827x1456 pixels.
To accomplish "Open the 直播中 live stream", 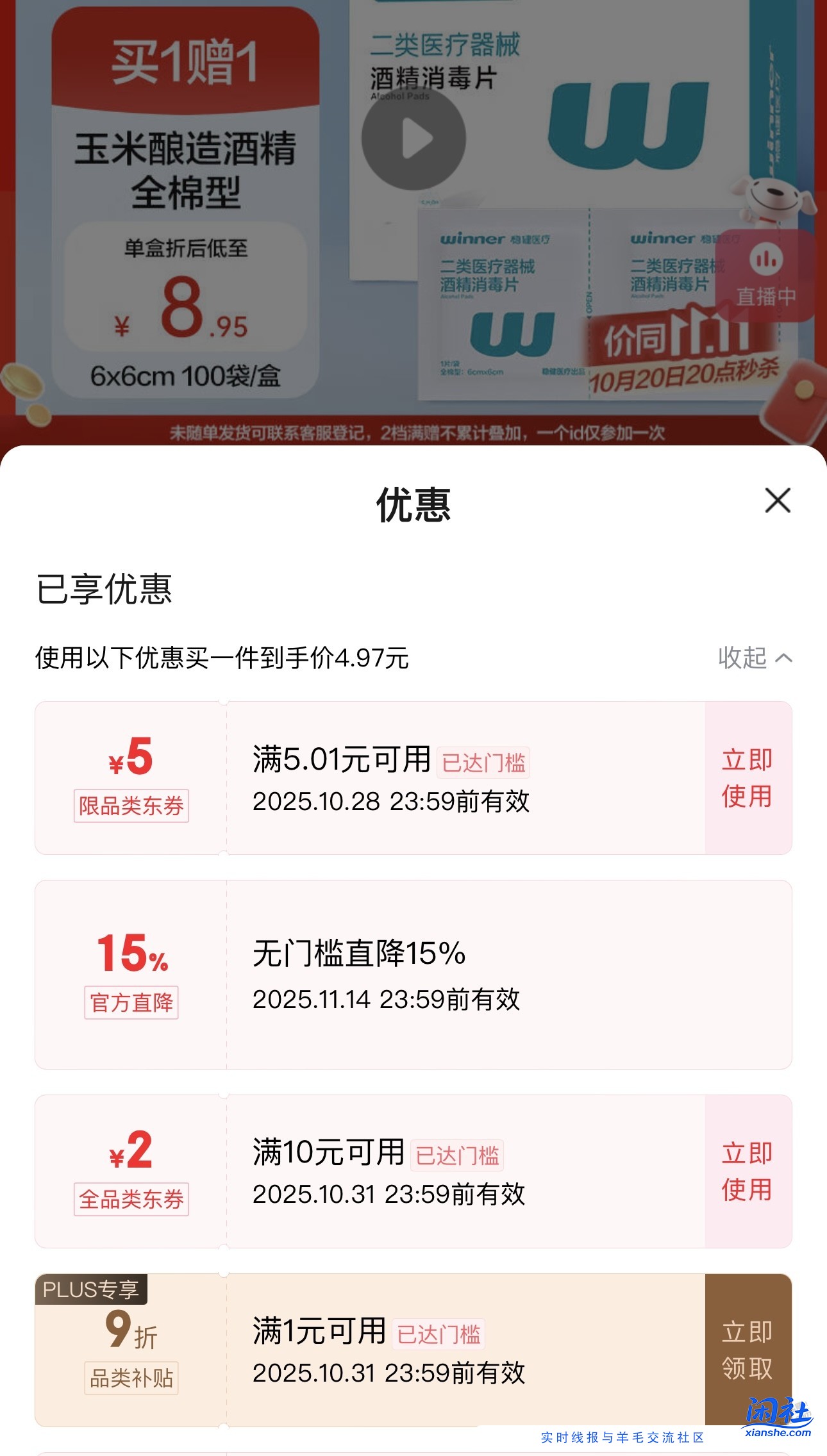I will (x=768, y=277).
